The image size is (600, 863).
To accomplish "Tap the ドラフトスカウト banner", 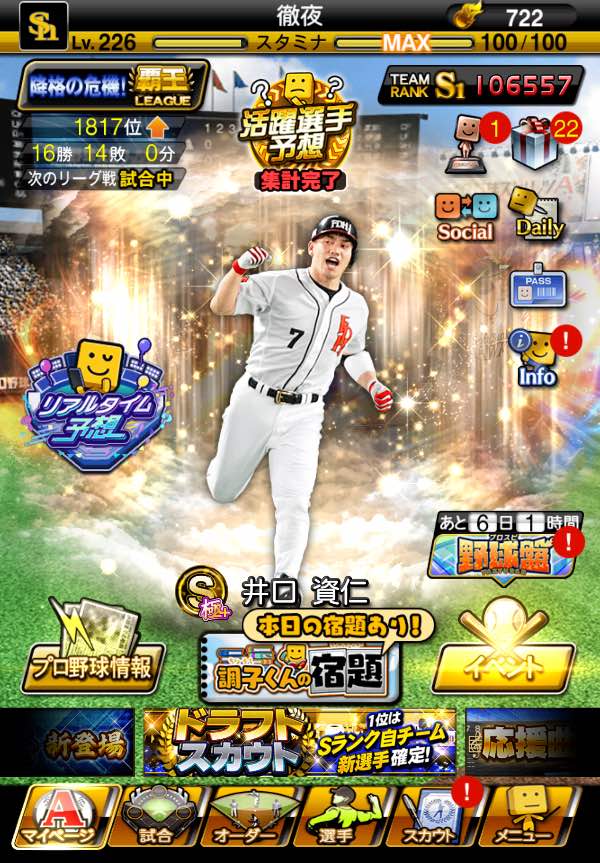I will click(x=300, y=742).
